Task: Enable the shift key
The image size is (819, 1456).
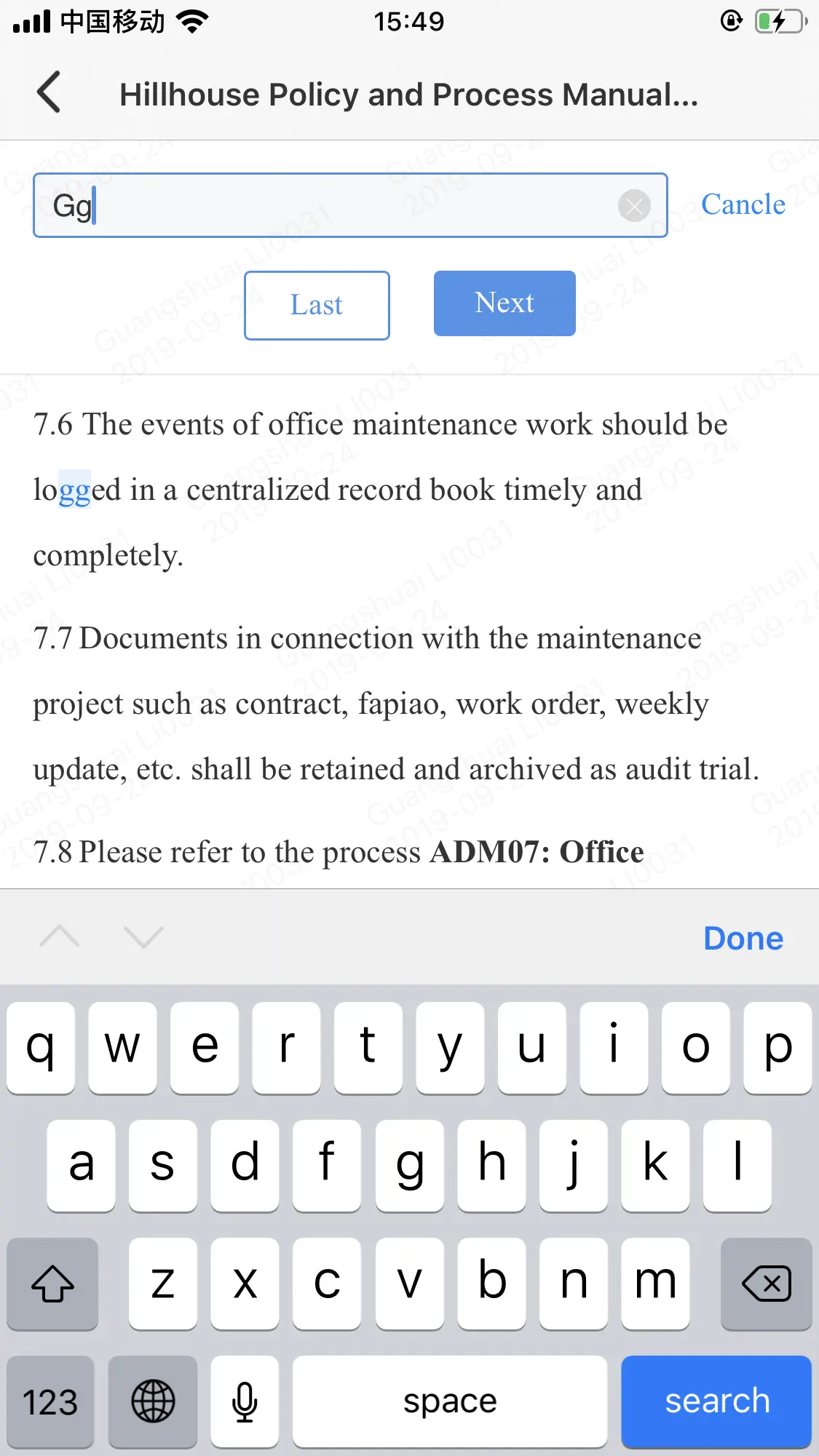Action: (x=52, y=1283)
